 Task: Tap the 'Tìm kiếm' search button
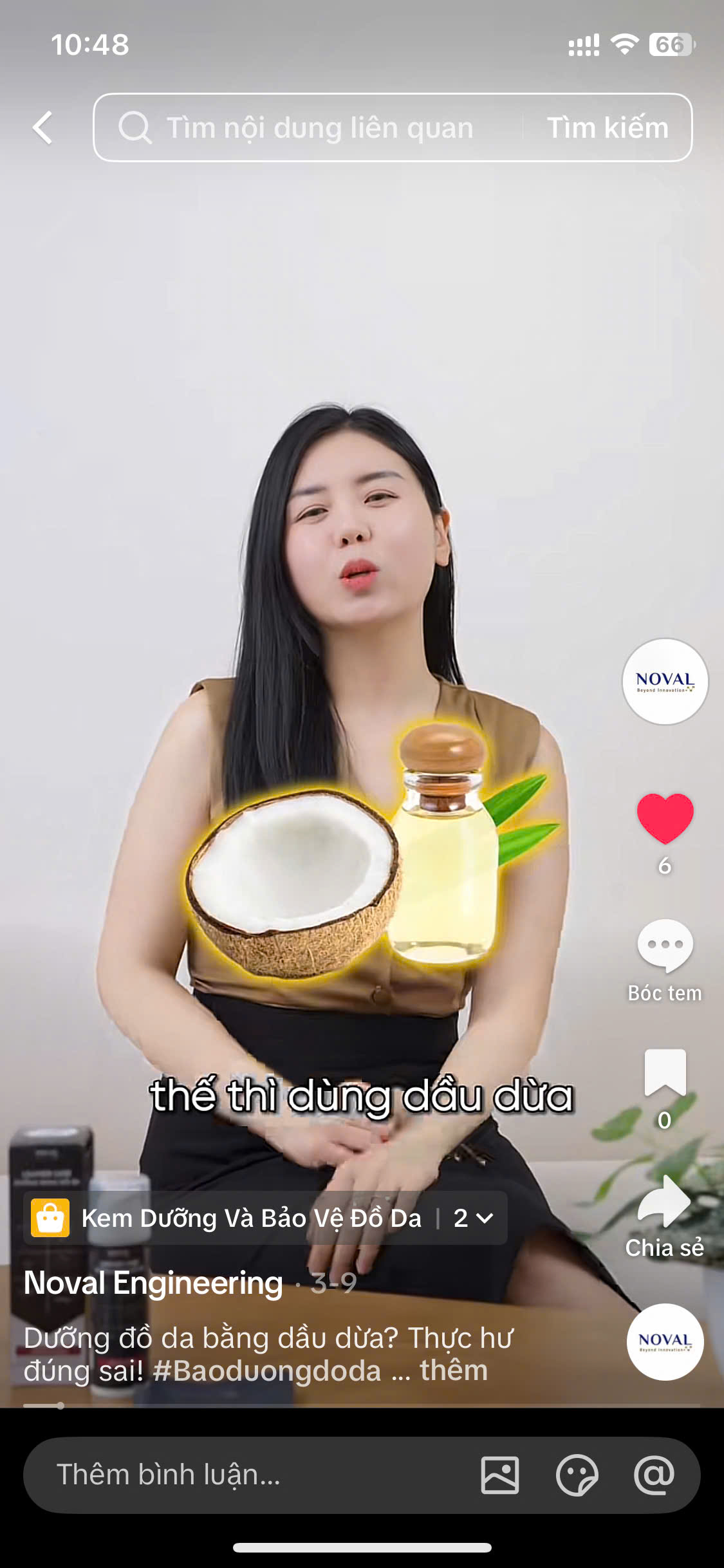pos(607,127)
